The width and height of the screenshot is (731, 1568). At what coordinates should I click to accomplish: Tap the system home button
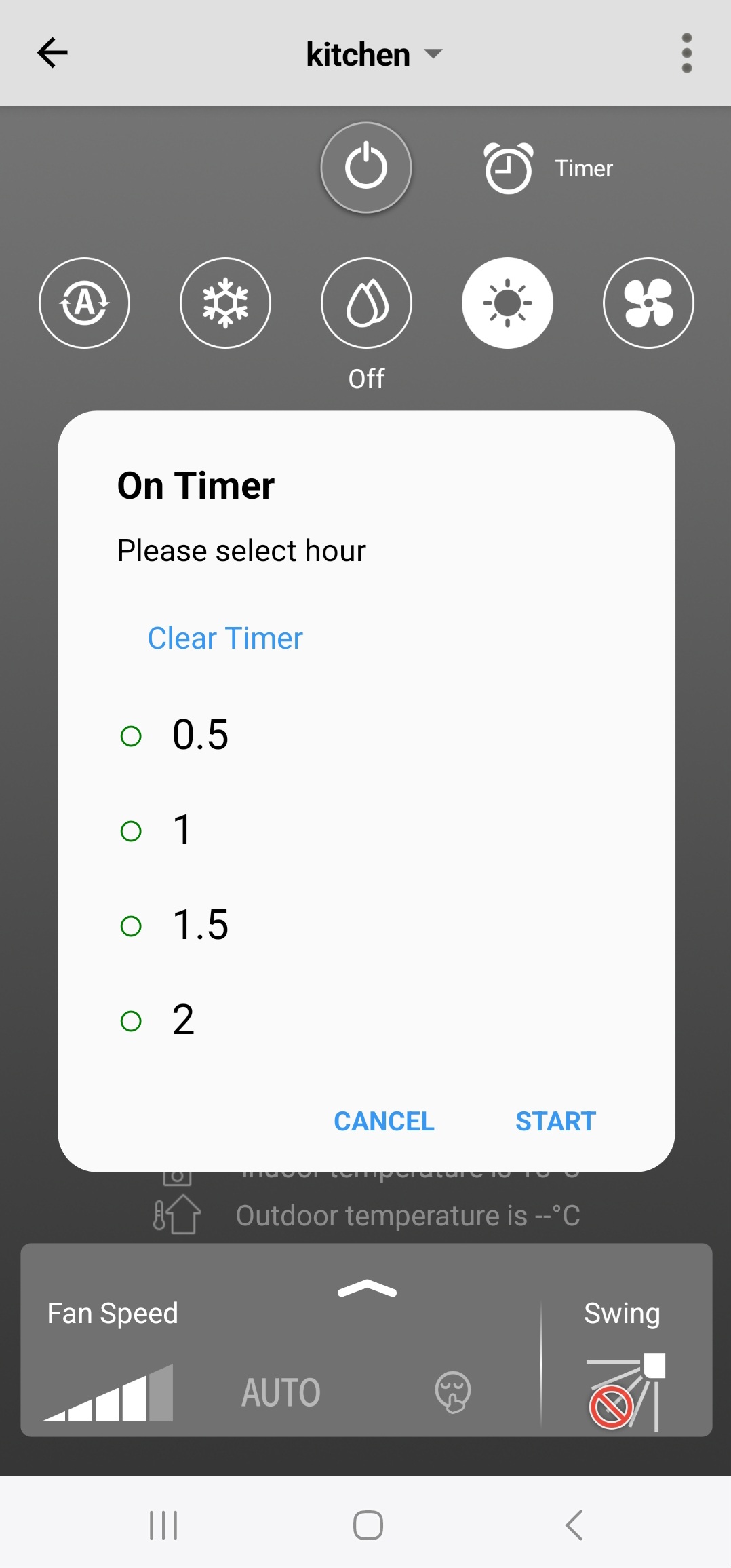368,1525
